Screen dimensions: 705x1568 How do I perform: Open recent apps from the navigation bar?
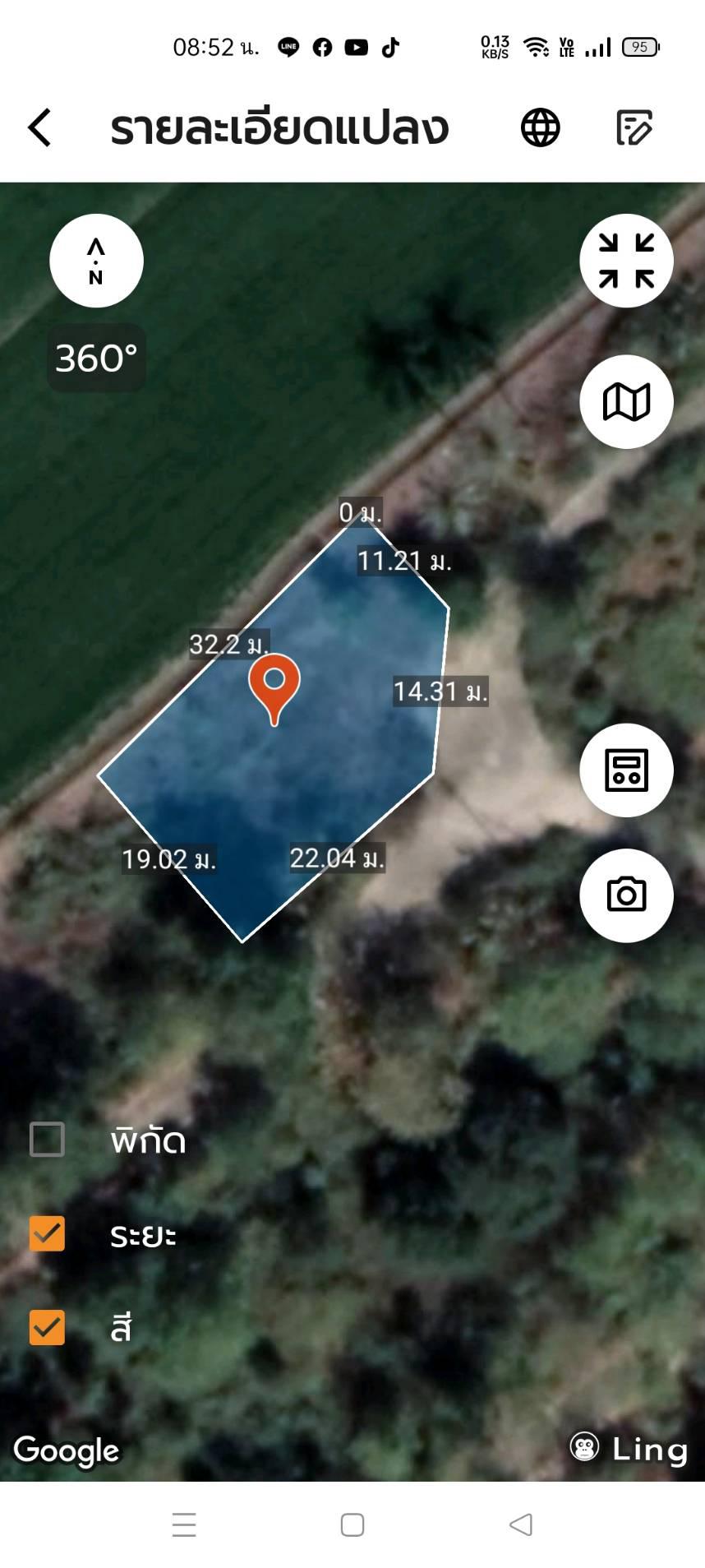coord(184,1524)
